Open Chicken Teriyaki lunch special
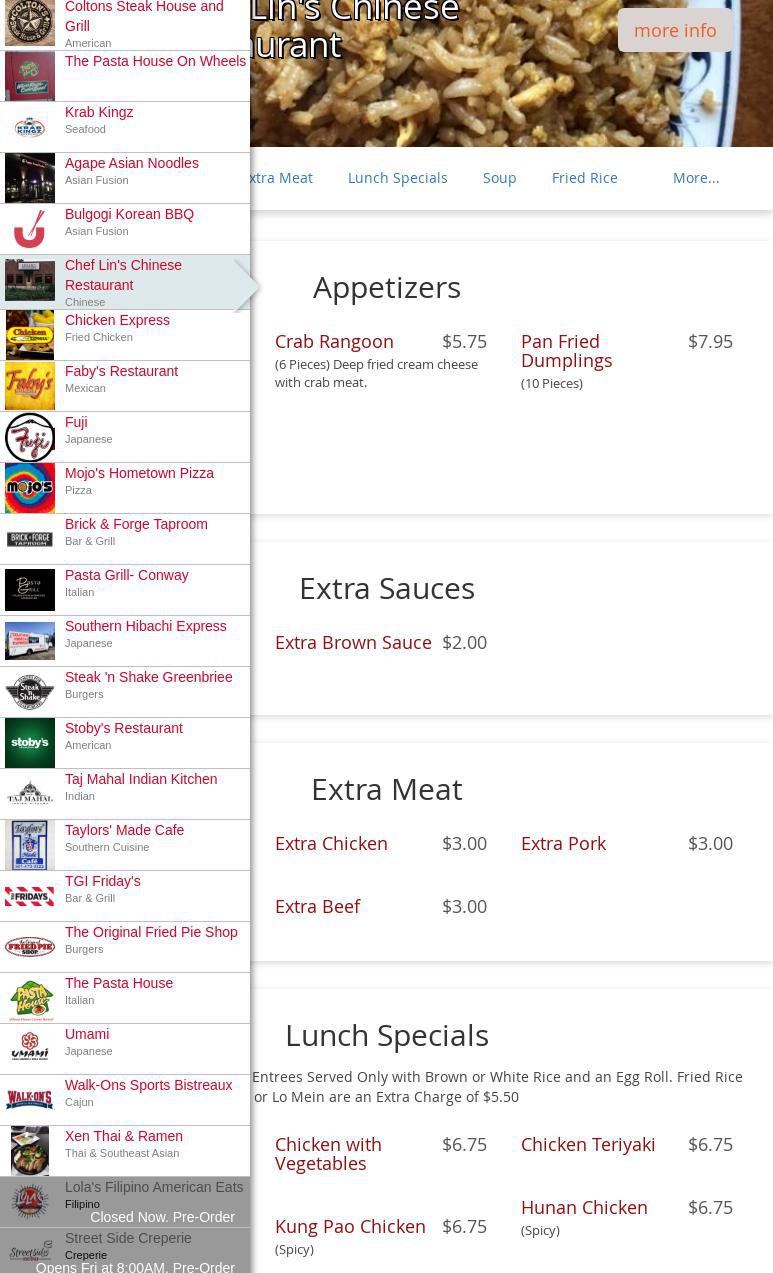 click(588, 1145)
